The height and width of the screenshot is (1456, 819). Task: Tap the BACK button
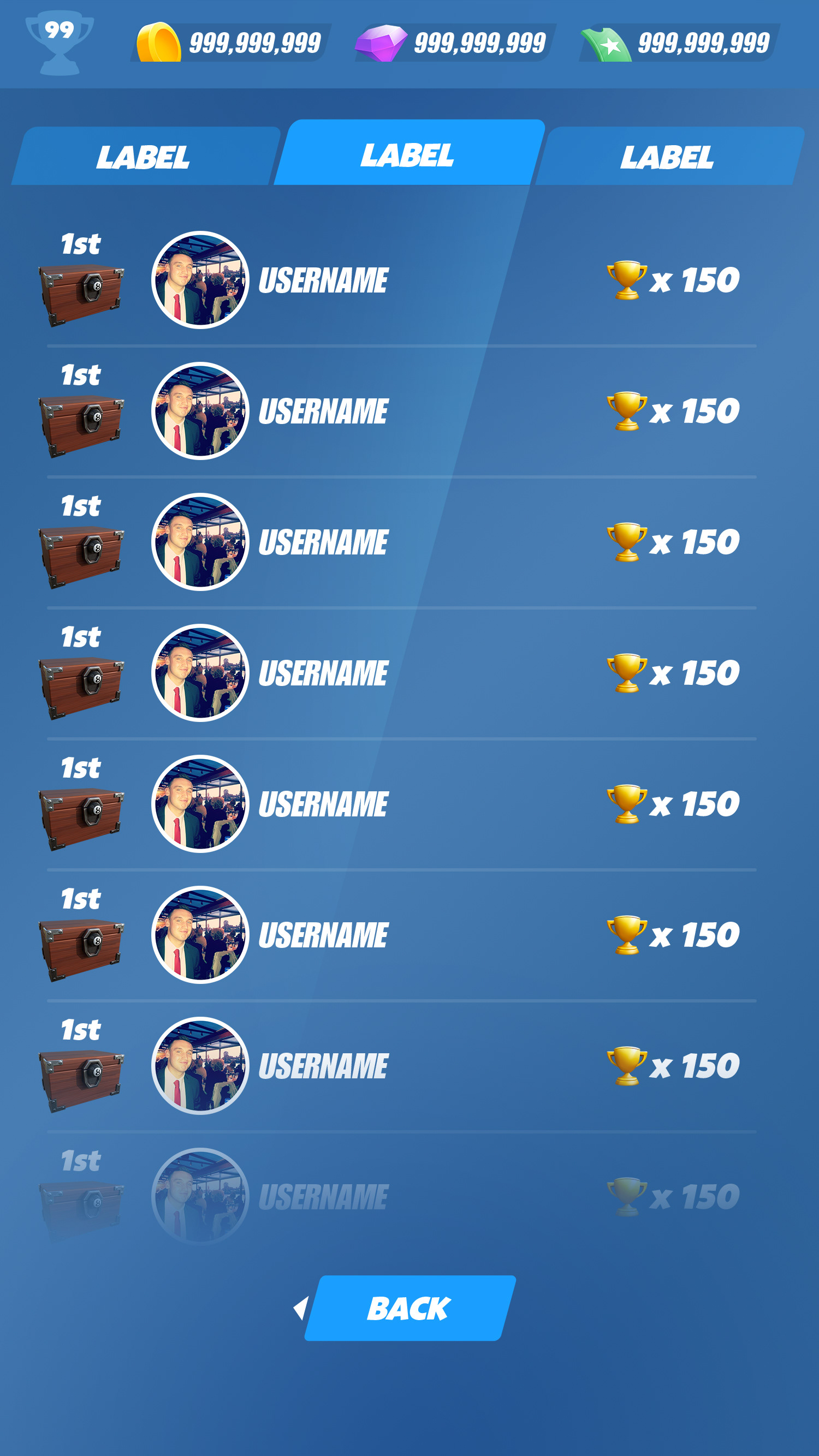click(x=410, y=1308)
